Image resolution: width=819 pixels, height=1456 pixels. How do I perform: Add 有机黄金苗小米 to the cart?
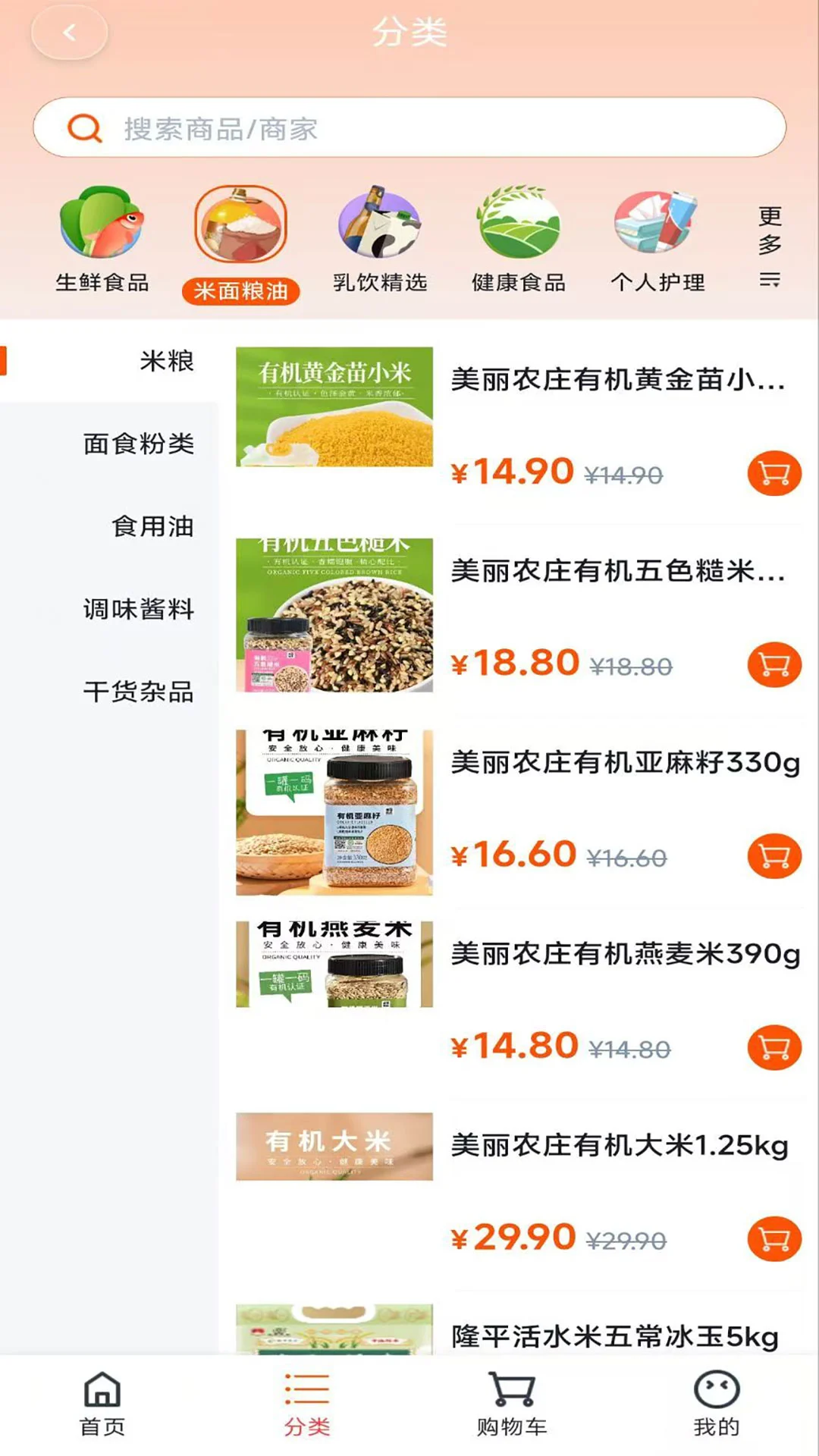[774, 474]
